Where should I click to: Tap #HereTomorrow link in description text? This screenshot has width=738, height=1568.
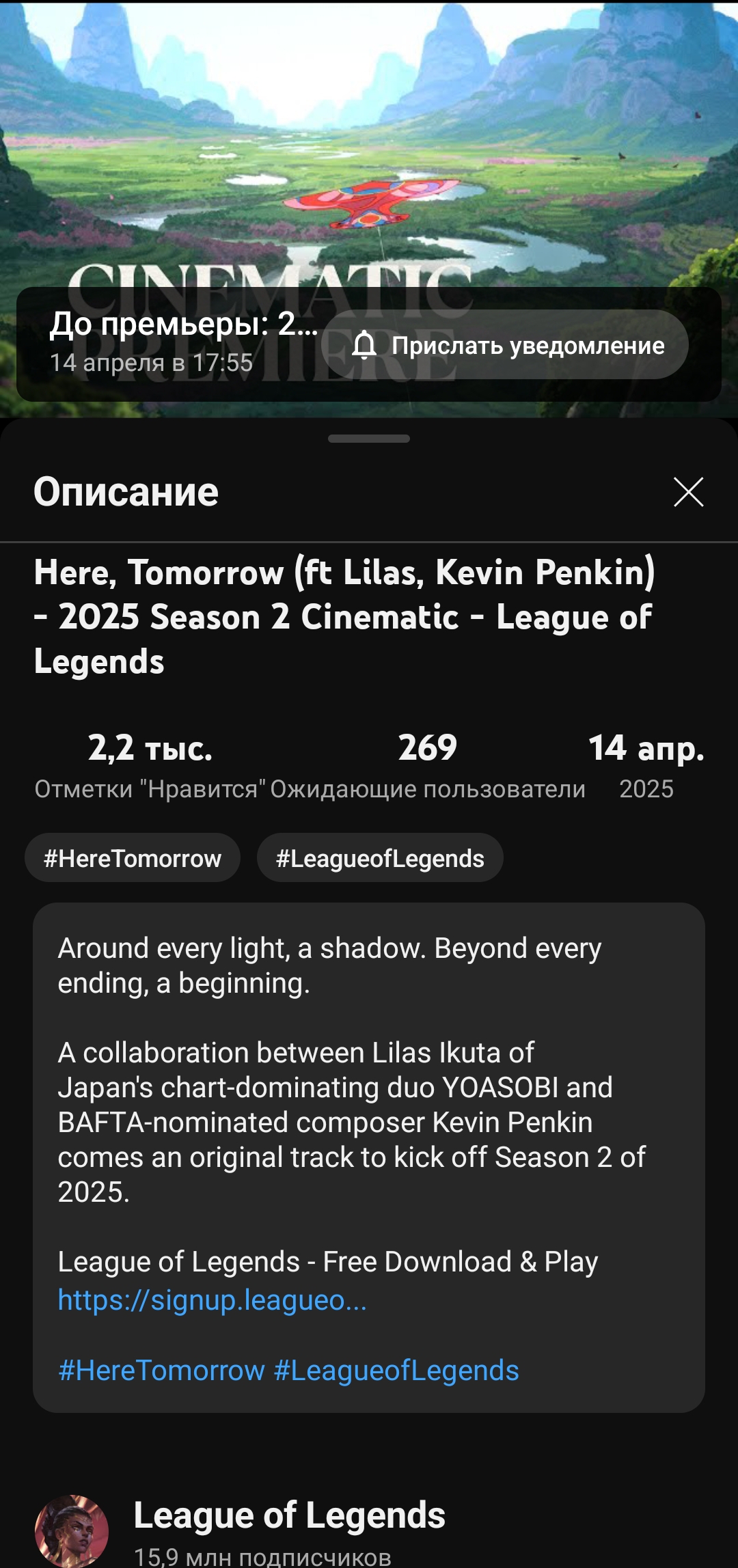(x=161, y=1371)
